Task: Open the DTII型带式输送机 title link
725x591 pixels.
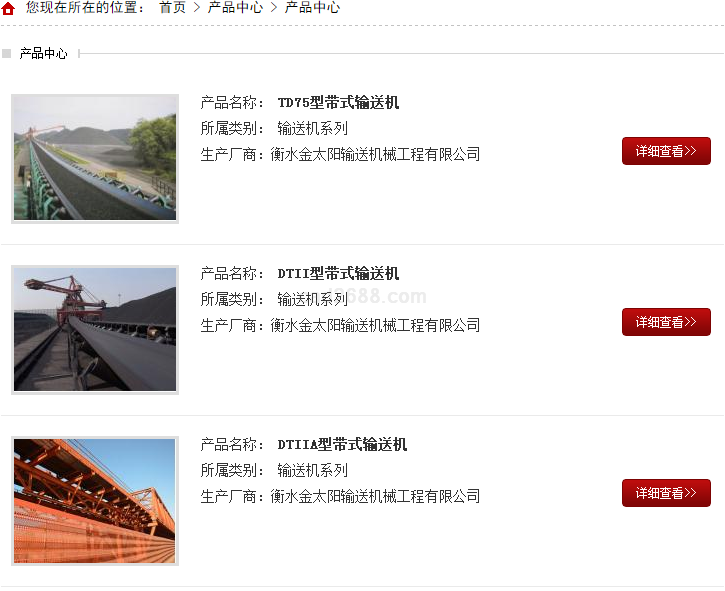Action: click(338, 274)
